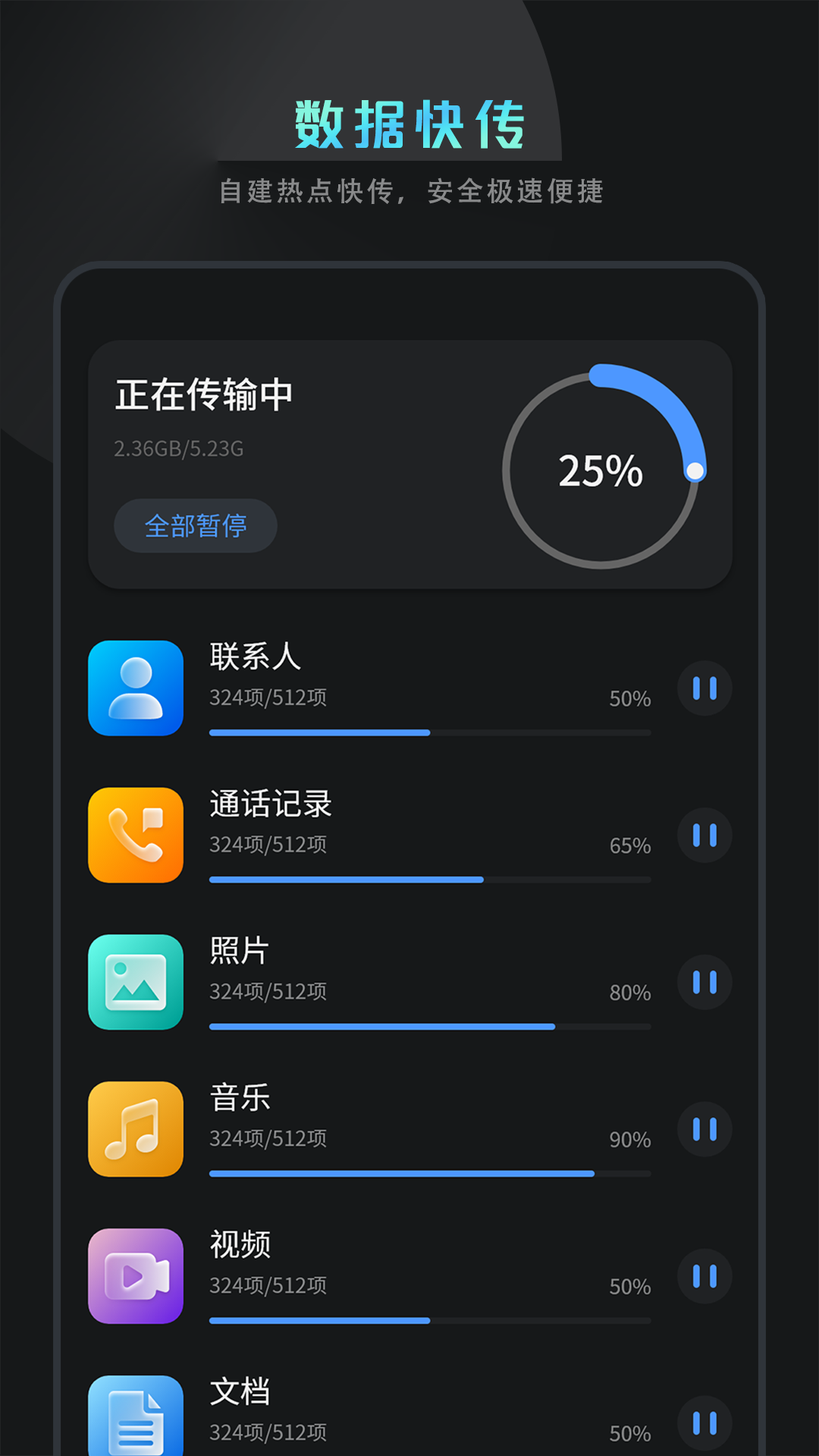
Task: Select the 照片 photos icon
Action: (135, 982)
